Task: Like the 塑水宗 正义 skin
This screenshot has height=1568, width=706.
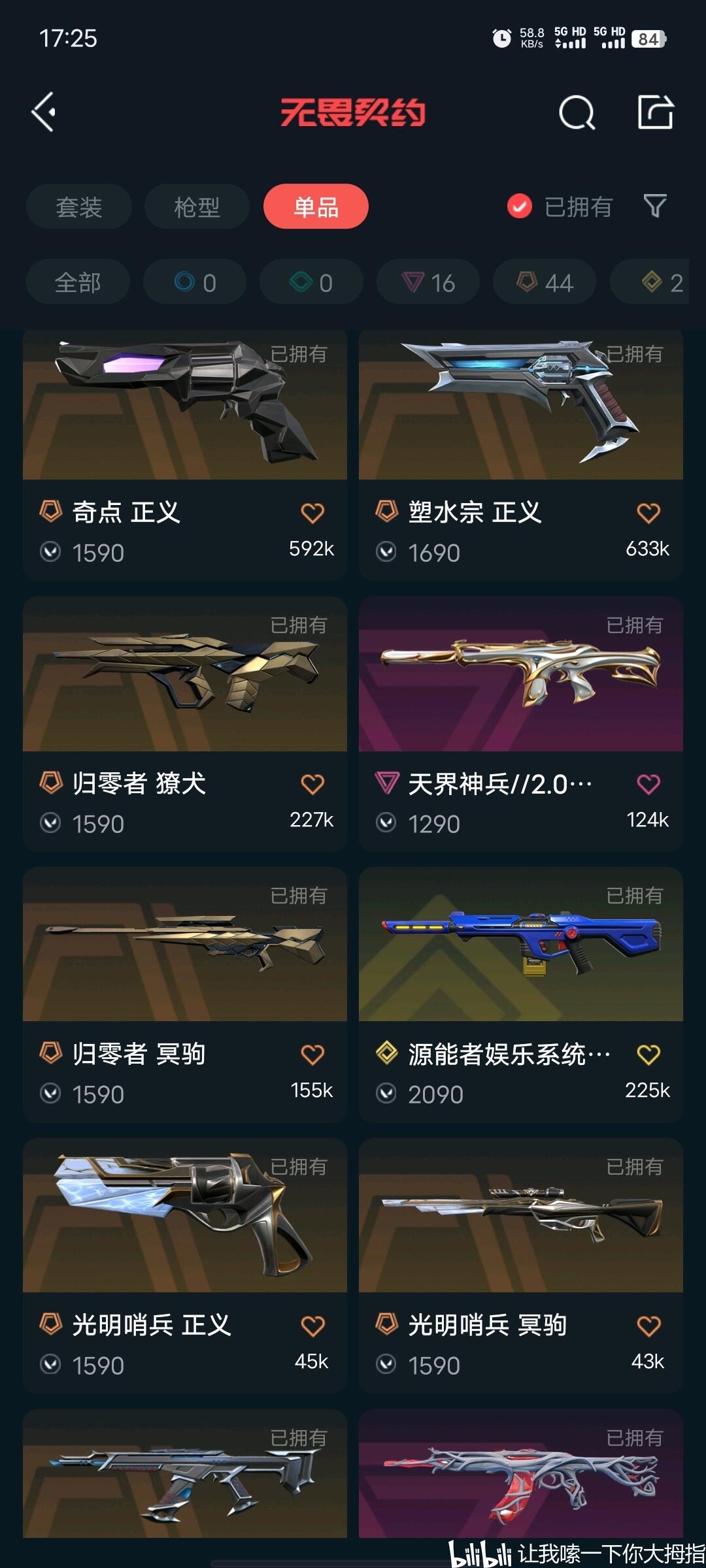Action: pos(648,514)
